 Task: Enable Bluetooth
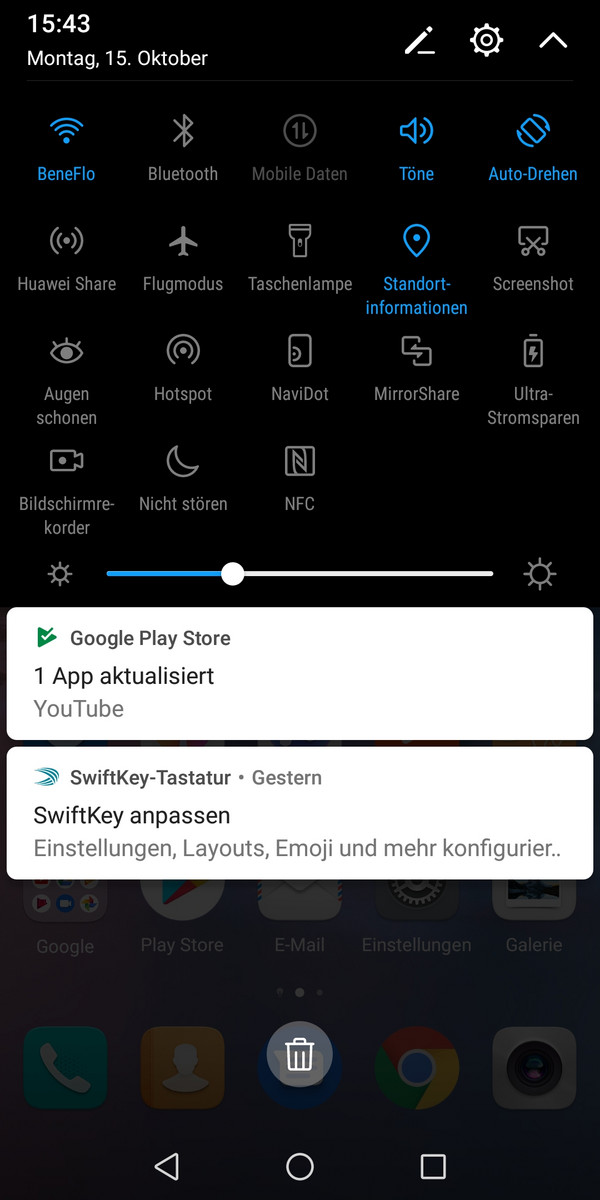pos(183,147)
